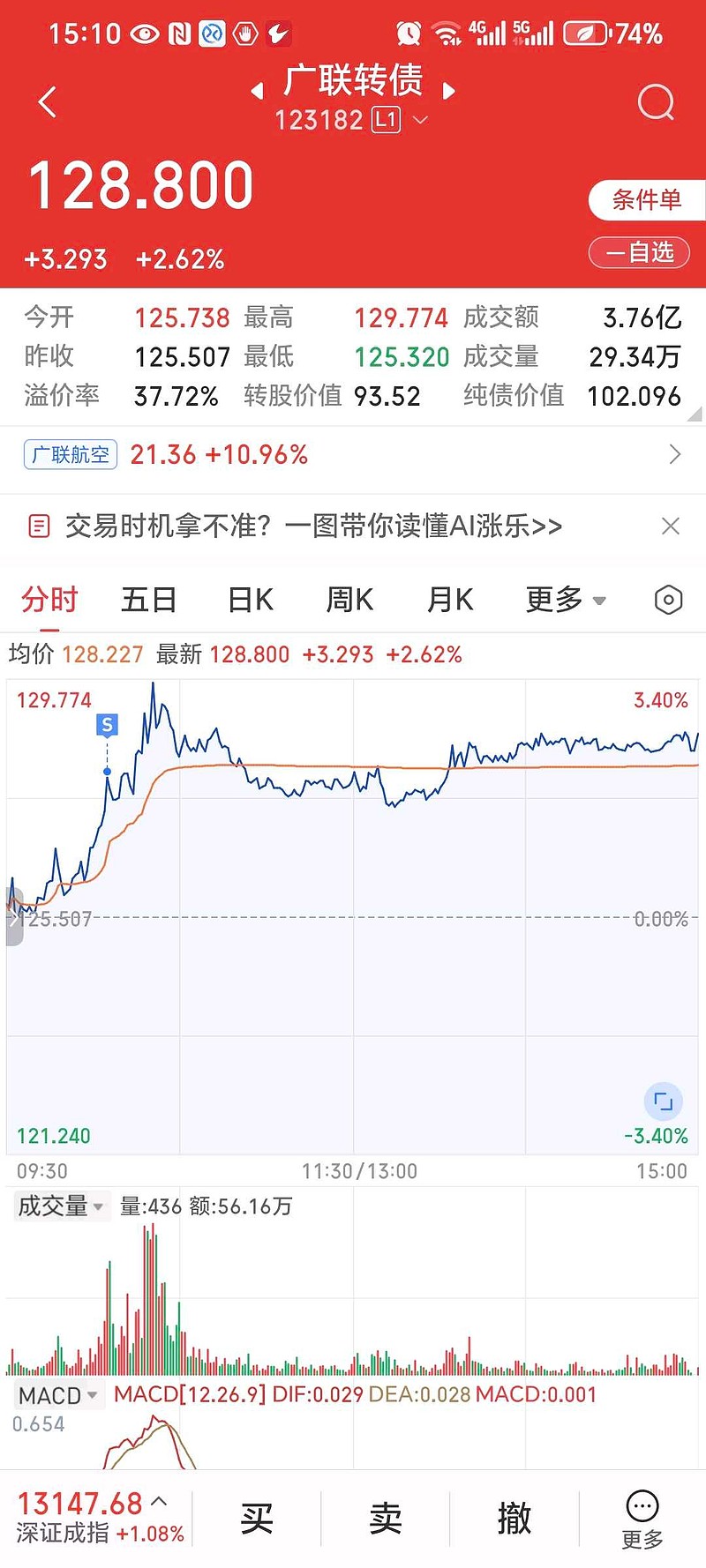Open the 更多 chart period dropdown

coord(565,599)
